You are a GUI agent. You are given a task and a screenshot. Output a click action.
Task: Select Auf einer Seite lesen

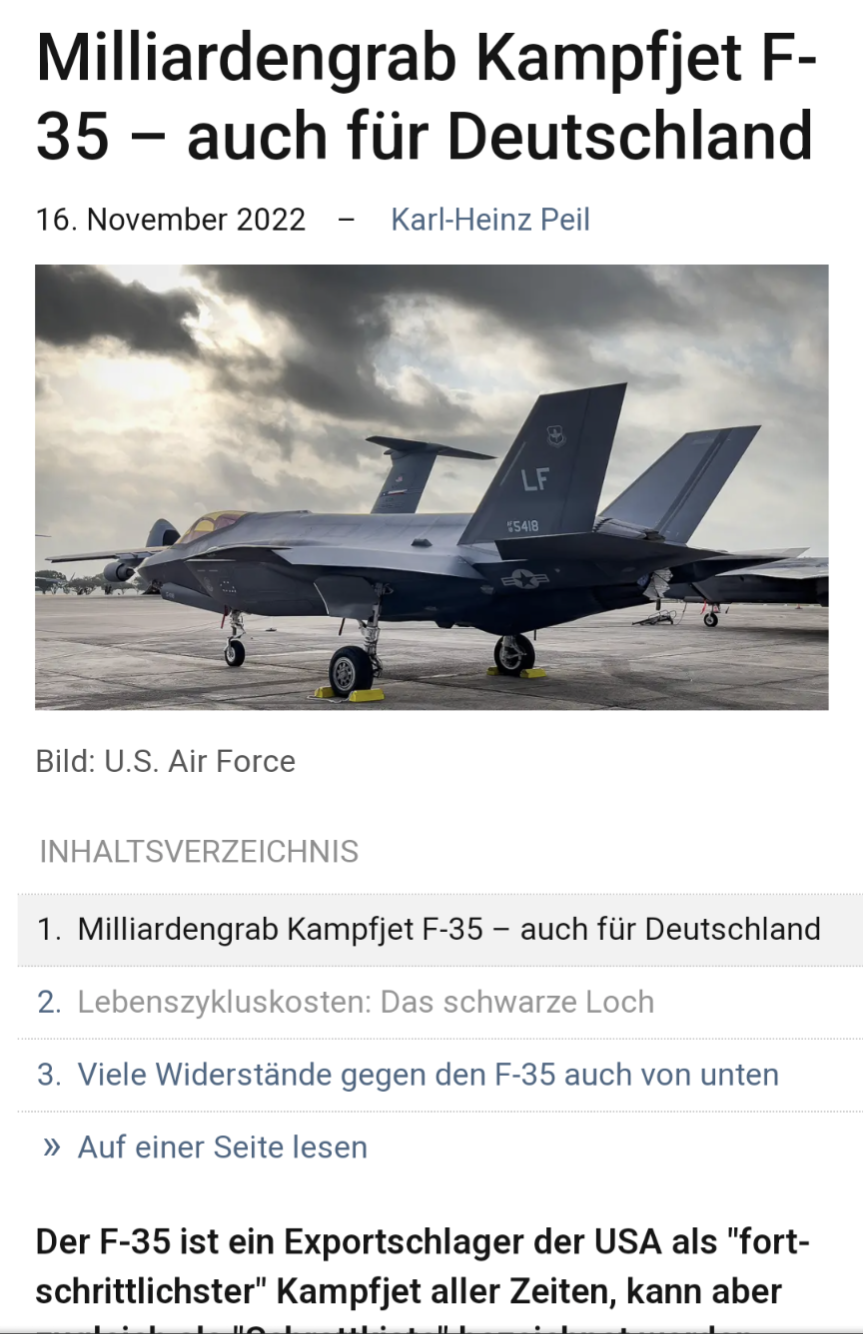[222, 1147]
